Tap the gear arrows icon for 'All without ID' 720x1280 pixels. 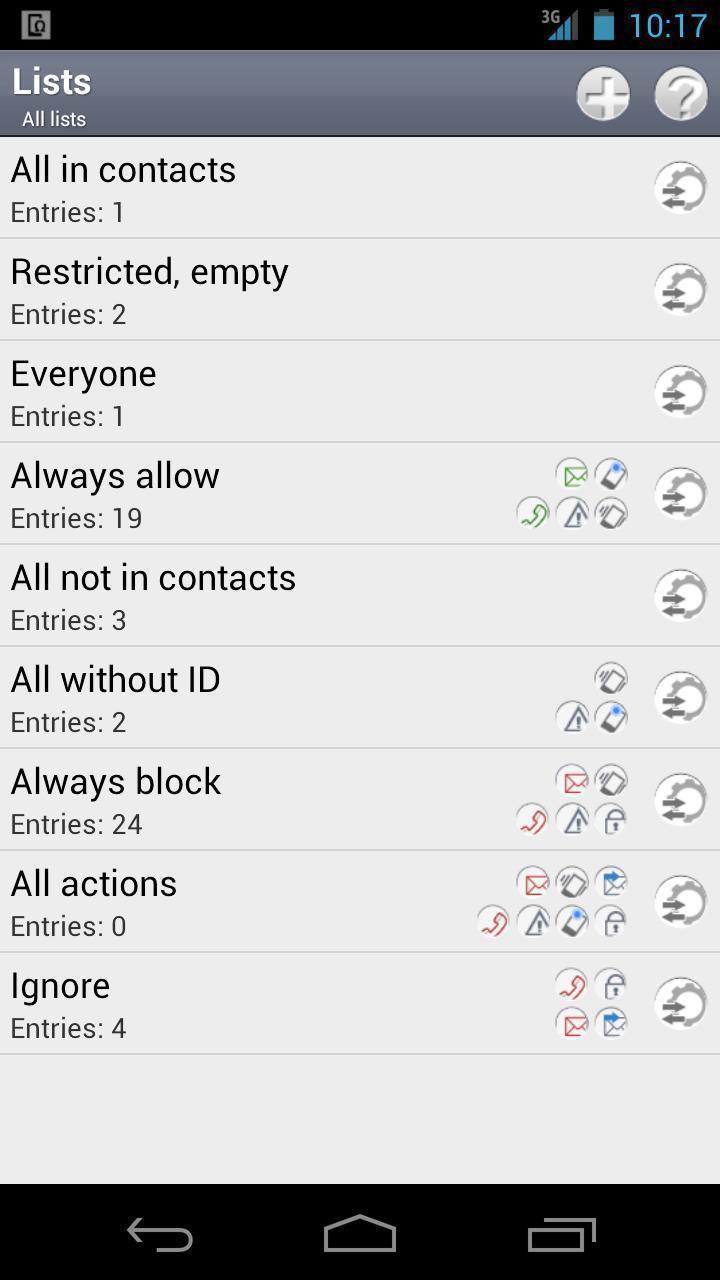680,698
